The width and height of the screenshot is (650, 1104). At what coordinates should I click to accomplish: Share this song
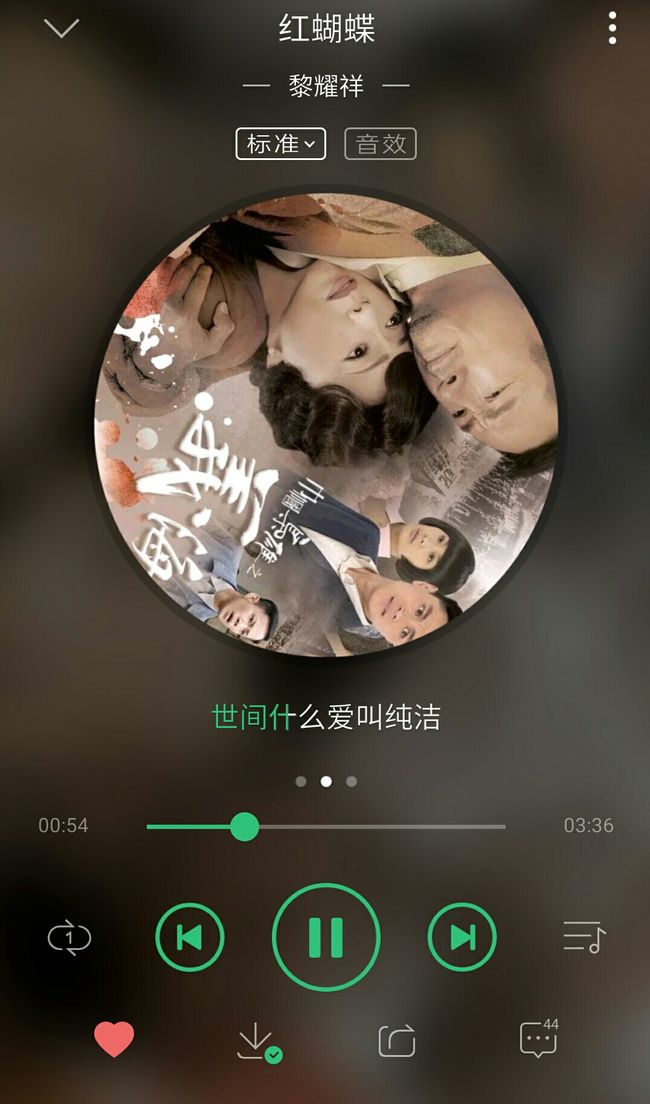click(396, 1041)
